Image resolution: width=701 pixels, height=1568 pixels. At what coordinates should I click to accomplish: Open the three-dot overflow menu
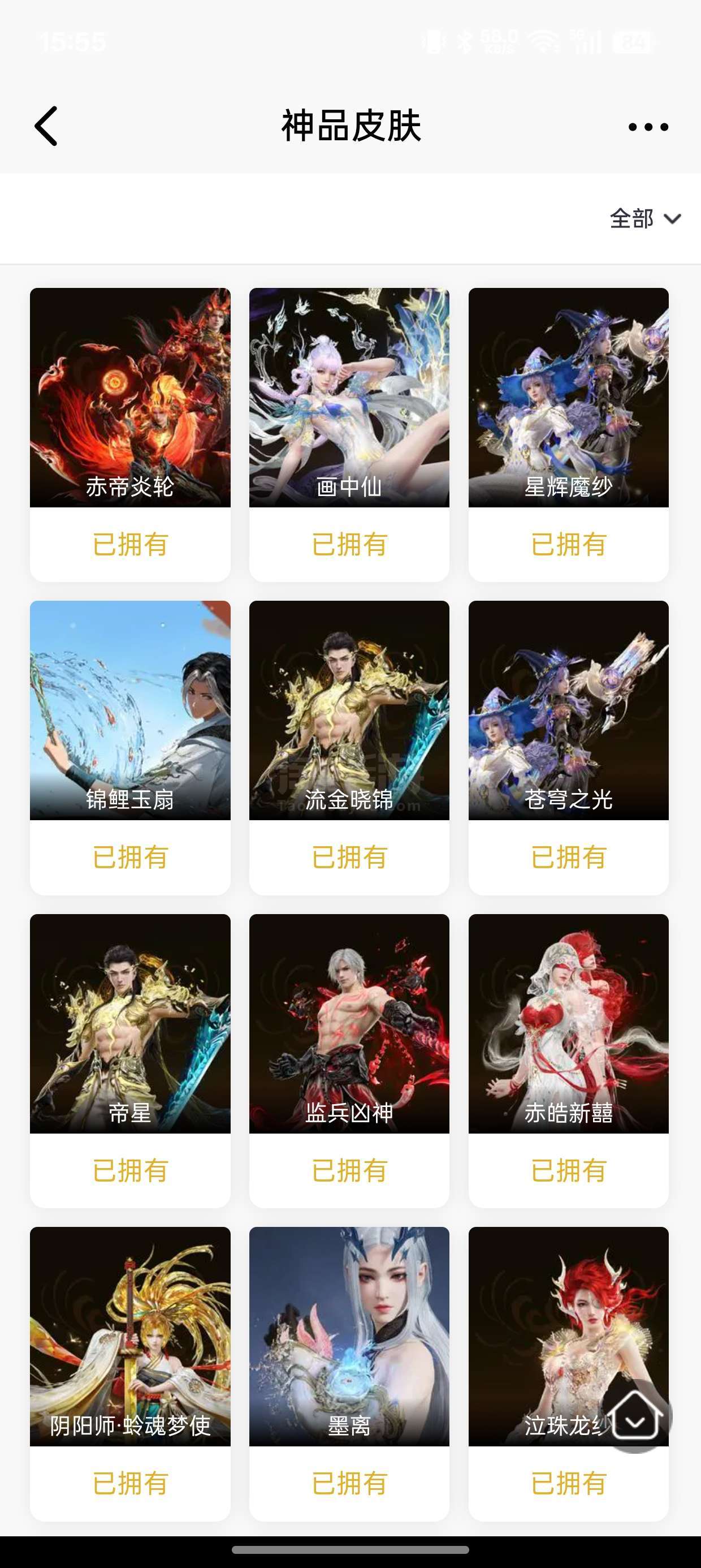[648, 127]
